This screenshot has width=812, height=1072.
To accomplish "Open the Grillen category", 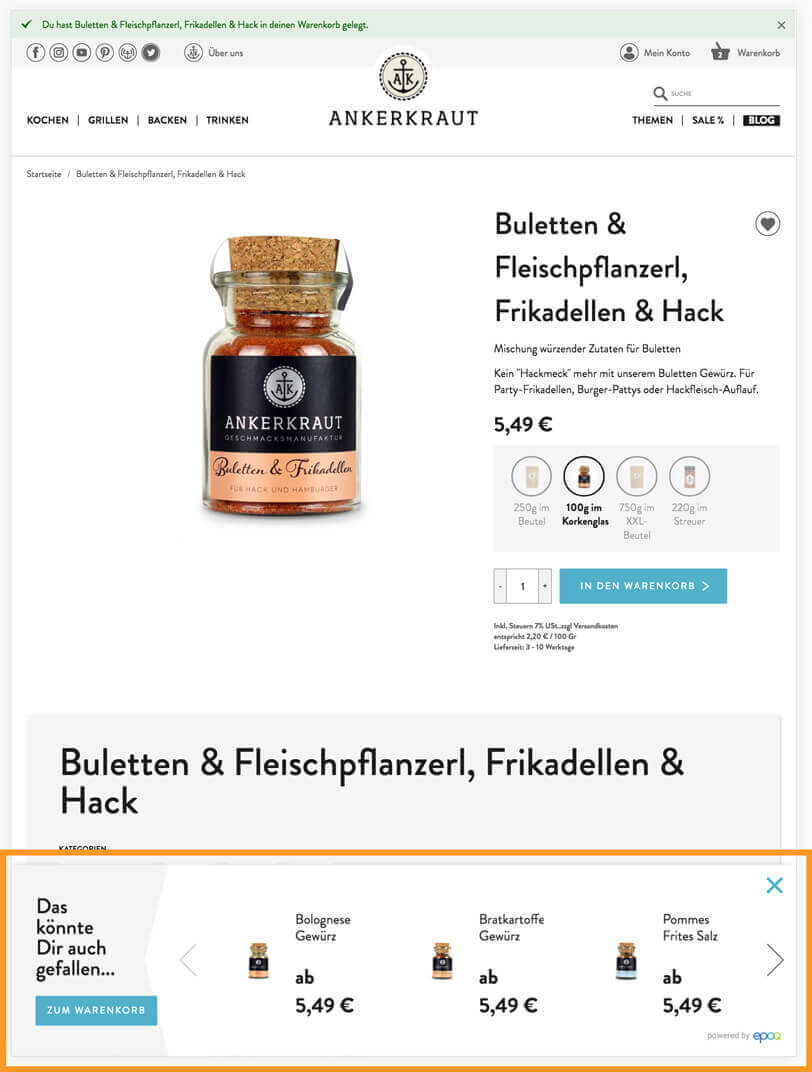I will pos(108,120).
